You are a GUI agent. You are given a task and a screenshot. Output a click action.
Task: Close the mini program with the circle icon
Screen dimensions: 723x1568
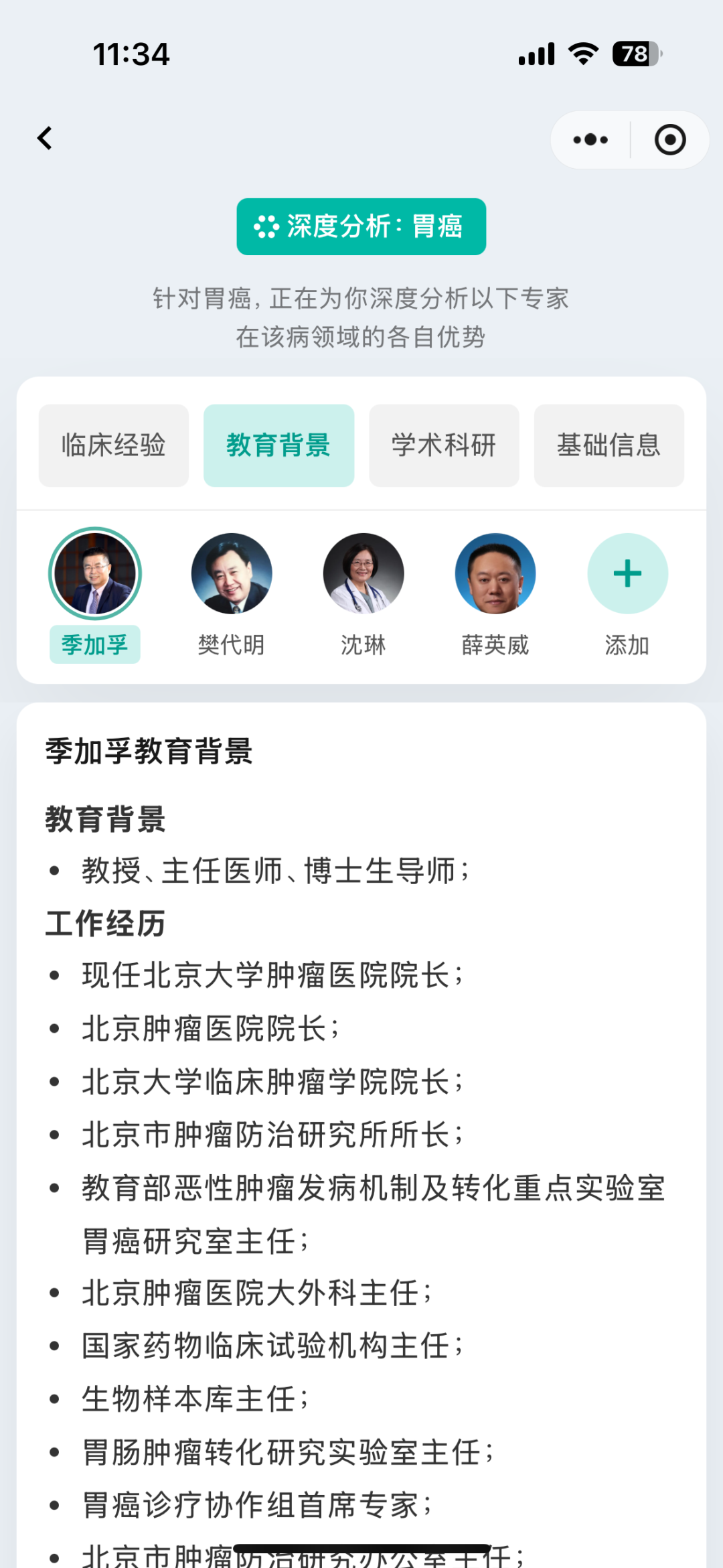[670, 139]
